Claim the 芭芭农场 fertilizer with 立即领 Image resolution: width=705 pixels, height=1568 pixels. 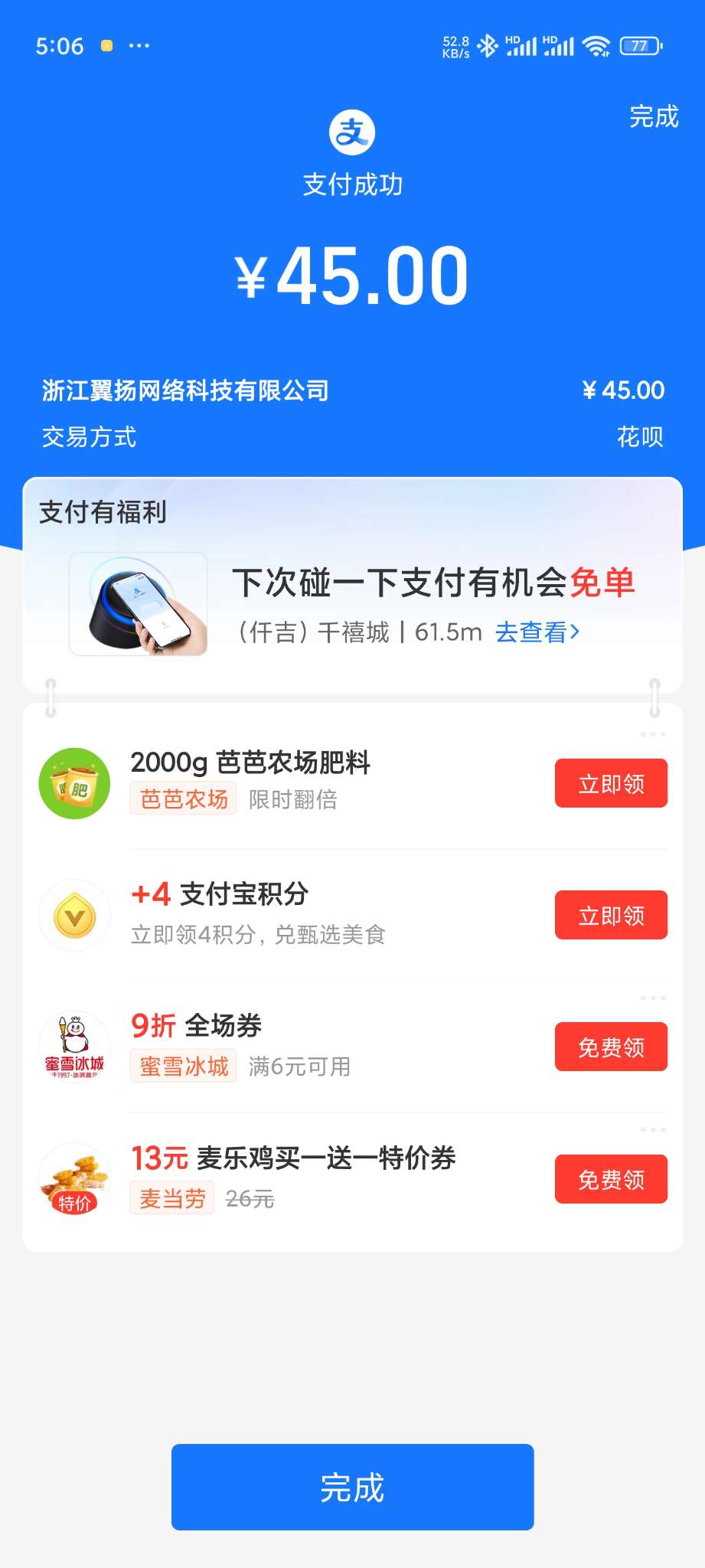611,783
